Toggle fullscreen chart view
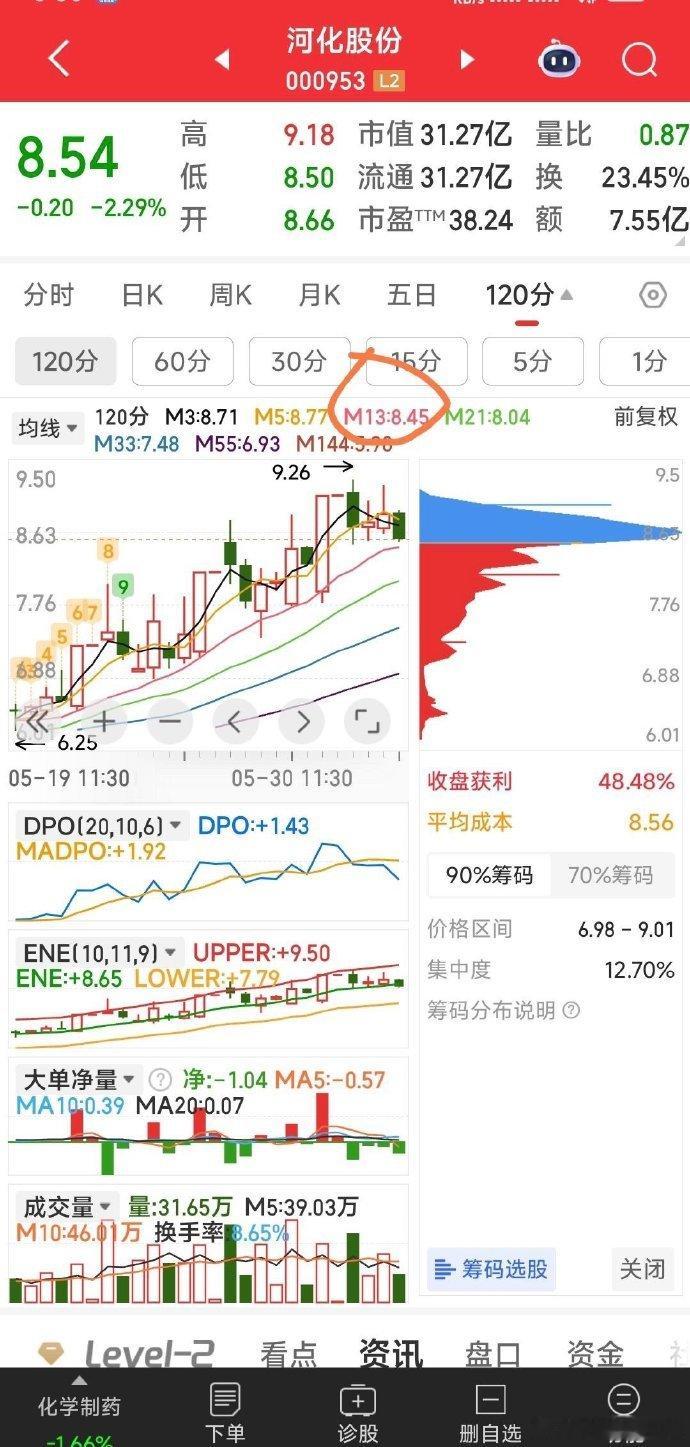Viewport: 690px width, 1447px height. point(366,721)
